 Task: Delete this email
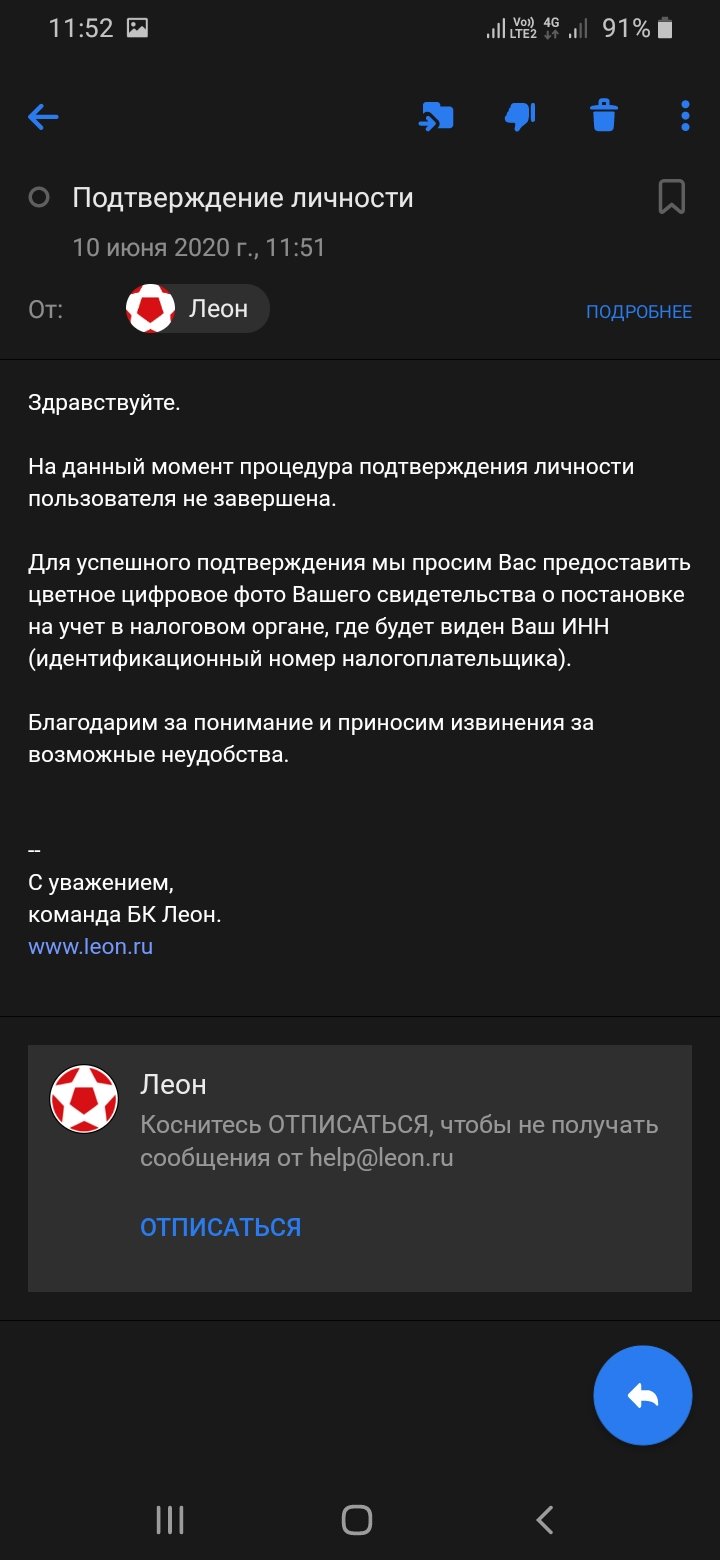pyautogui.click(x=604, y=116)
